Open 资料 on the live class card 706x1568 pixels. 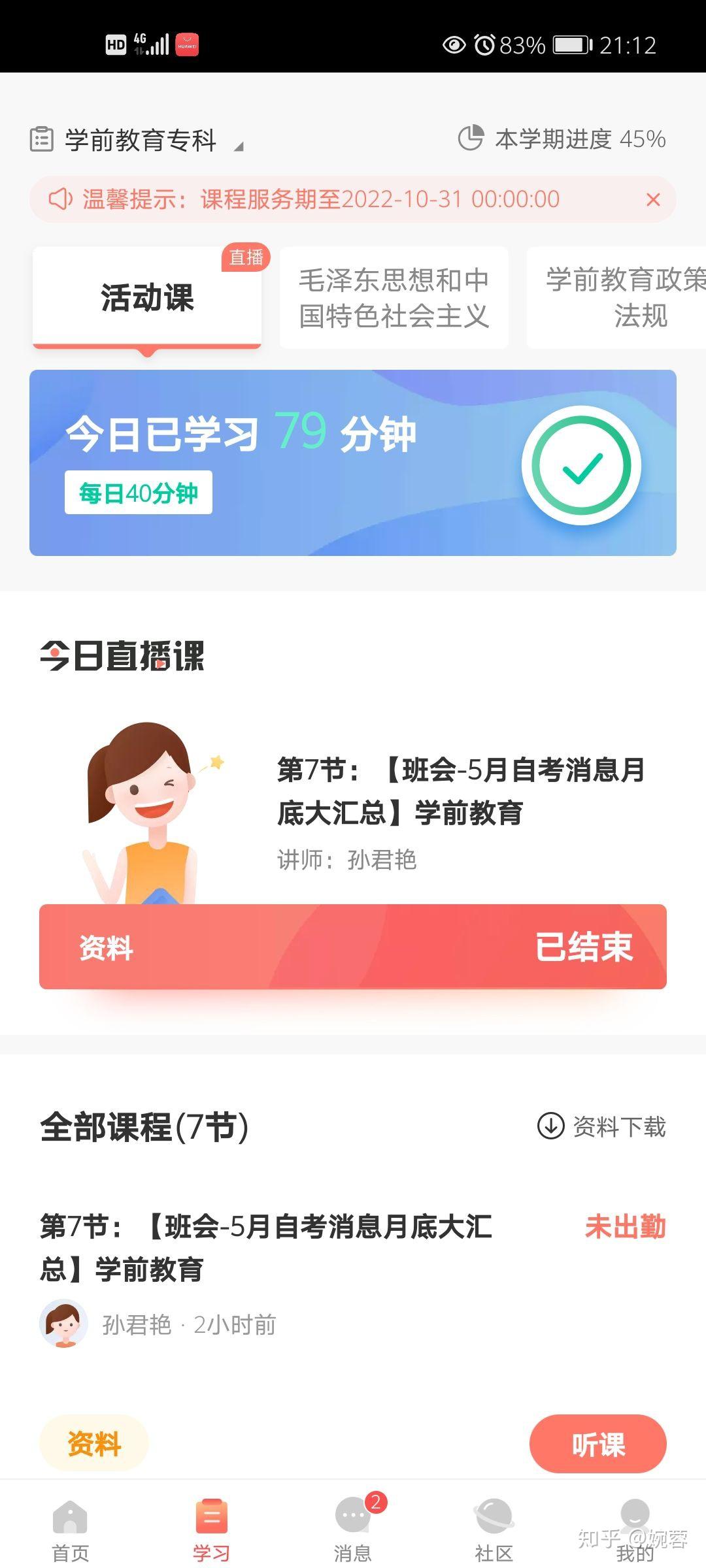[106, 947]
